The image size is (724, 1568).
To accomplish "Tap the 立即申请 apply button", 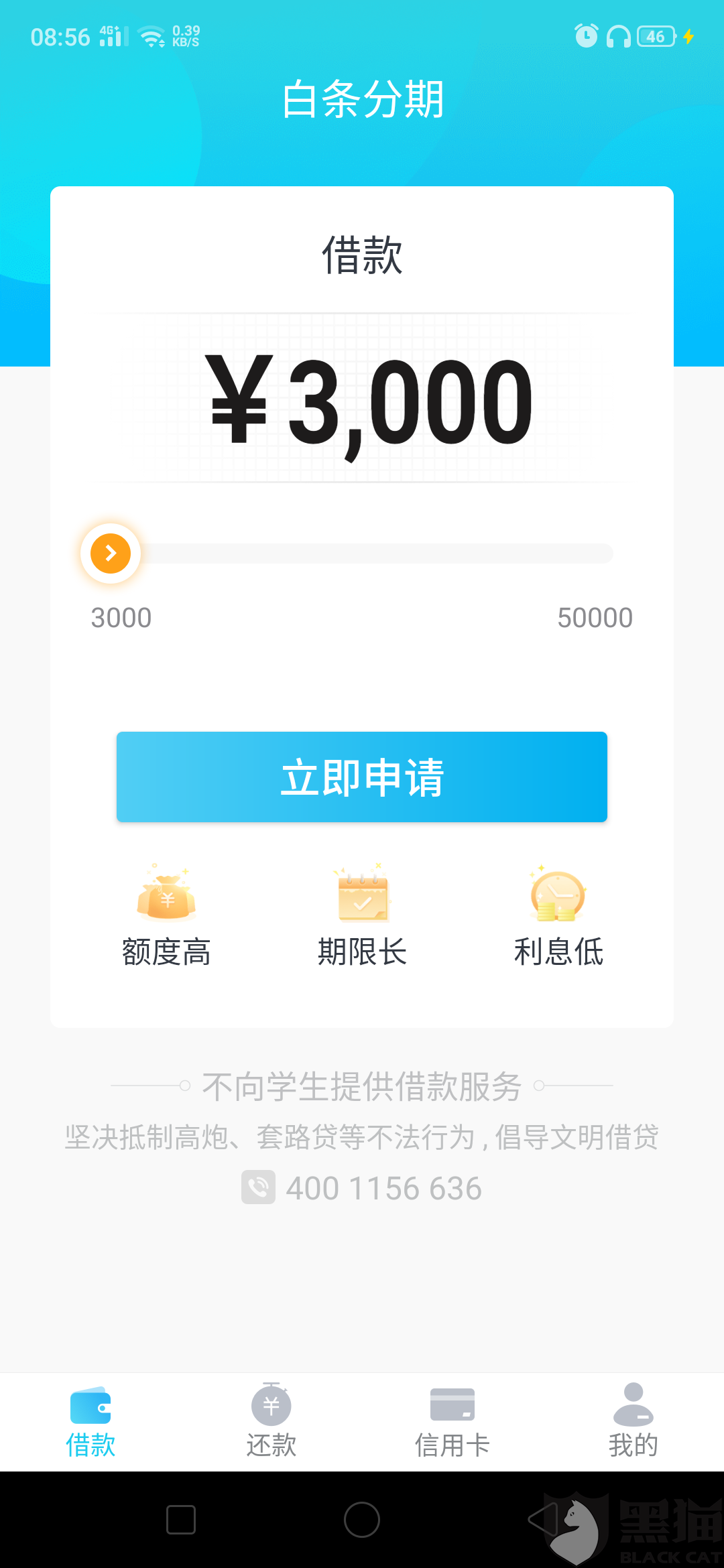I will (362, 777).
